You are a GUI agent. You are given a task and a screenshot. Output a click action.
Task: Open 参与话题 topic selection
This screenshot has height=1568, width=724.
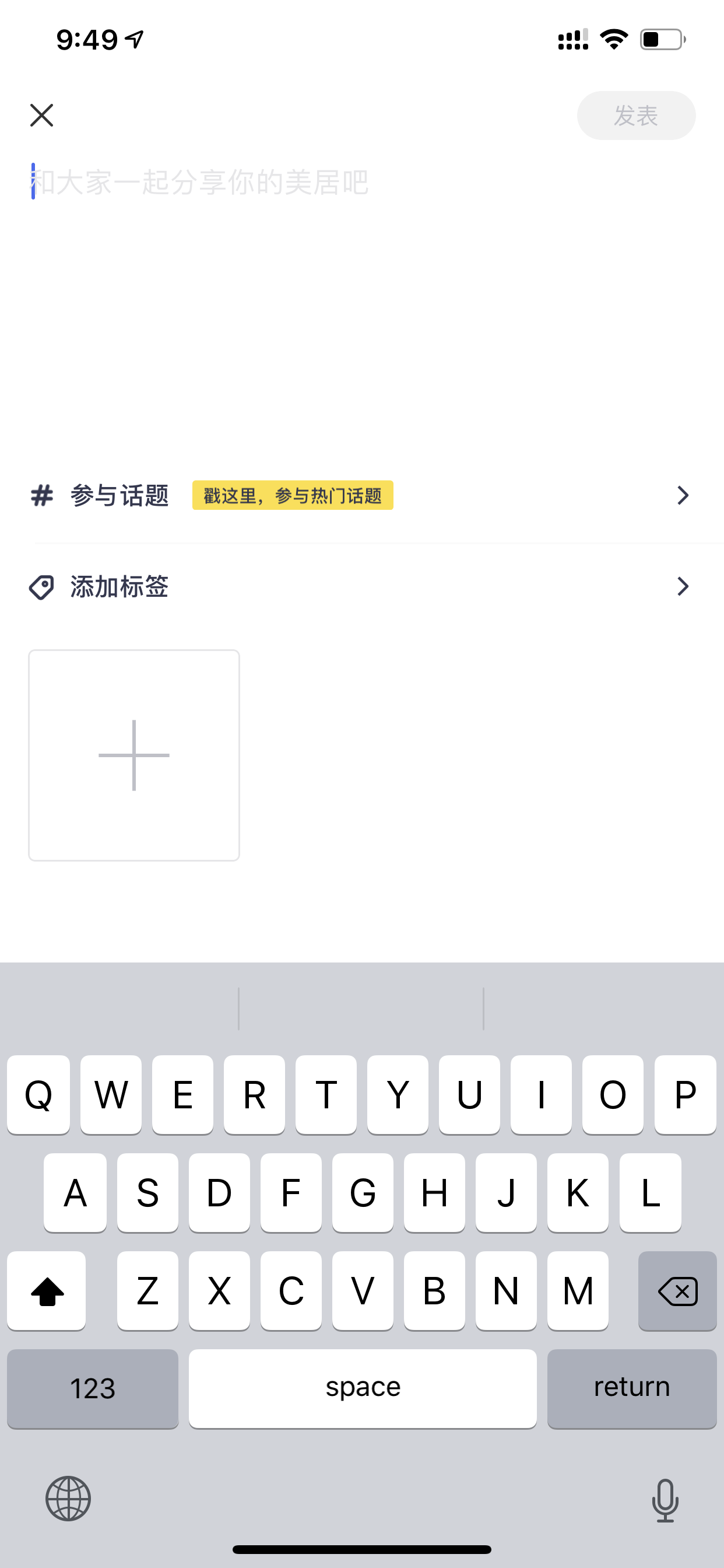pos(362,495)
